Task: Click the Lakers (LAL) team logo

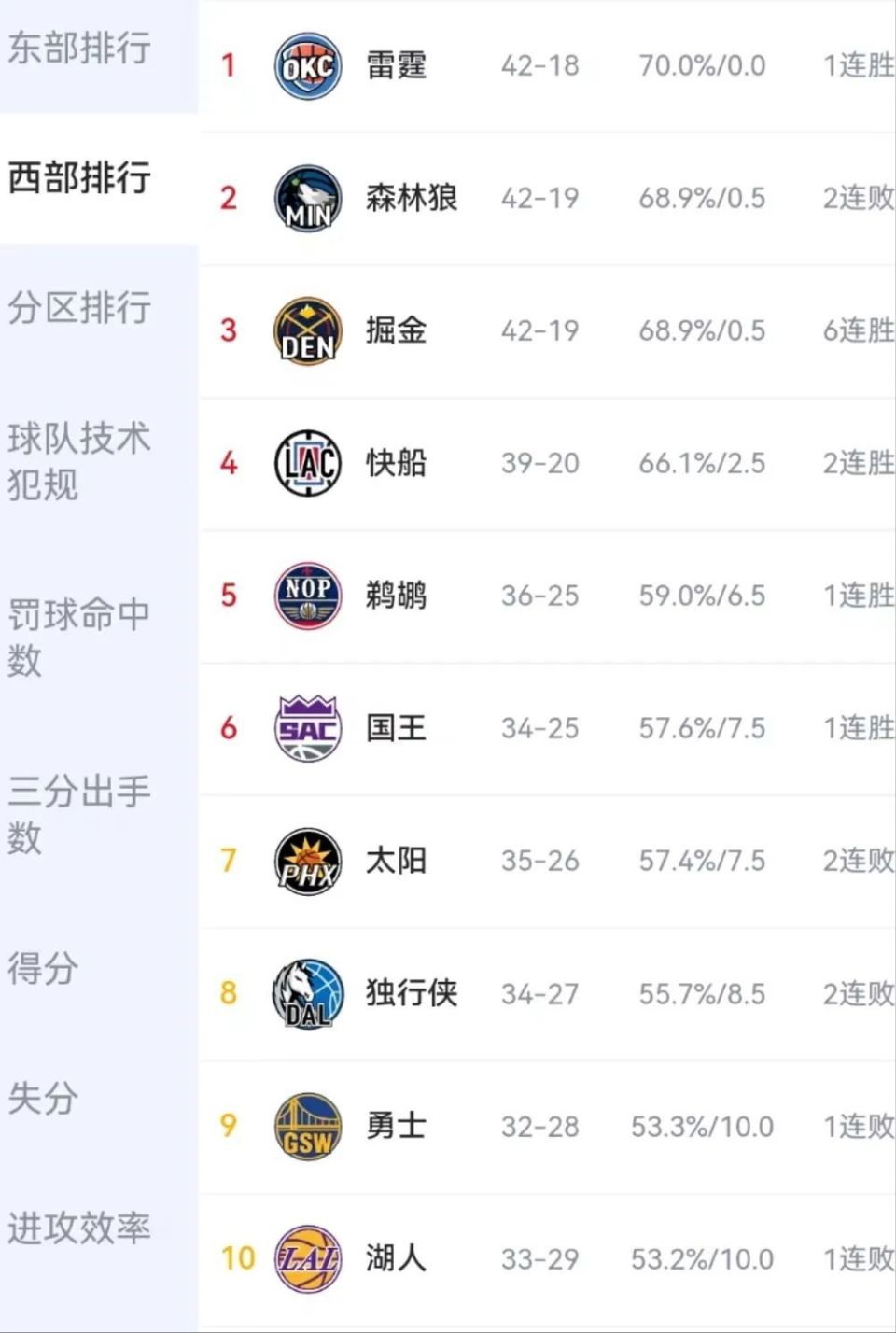Action: [306, 1258]
